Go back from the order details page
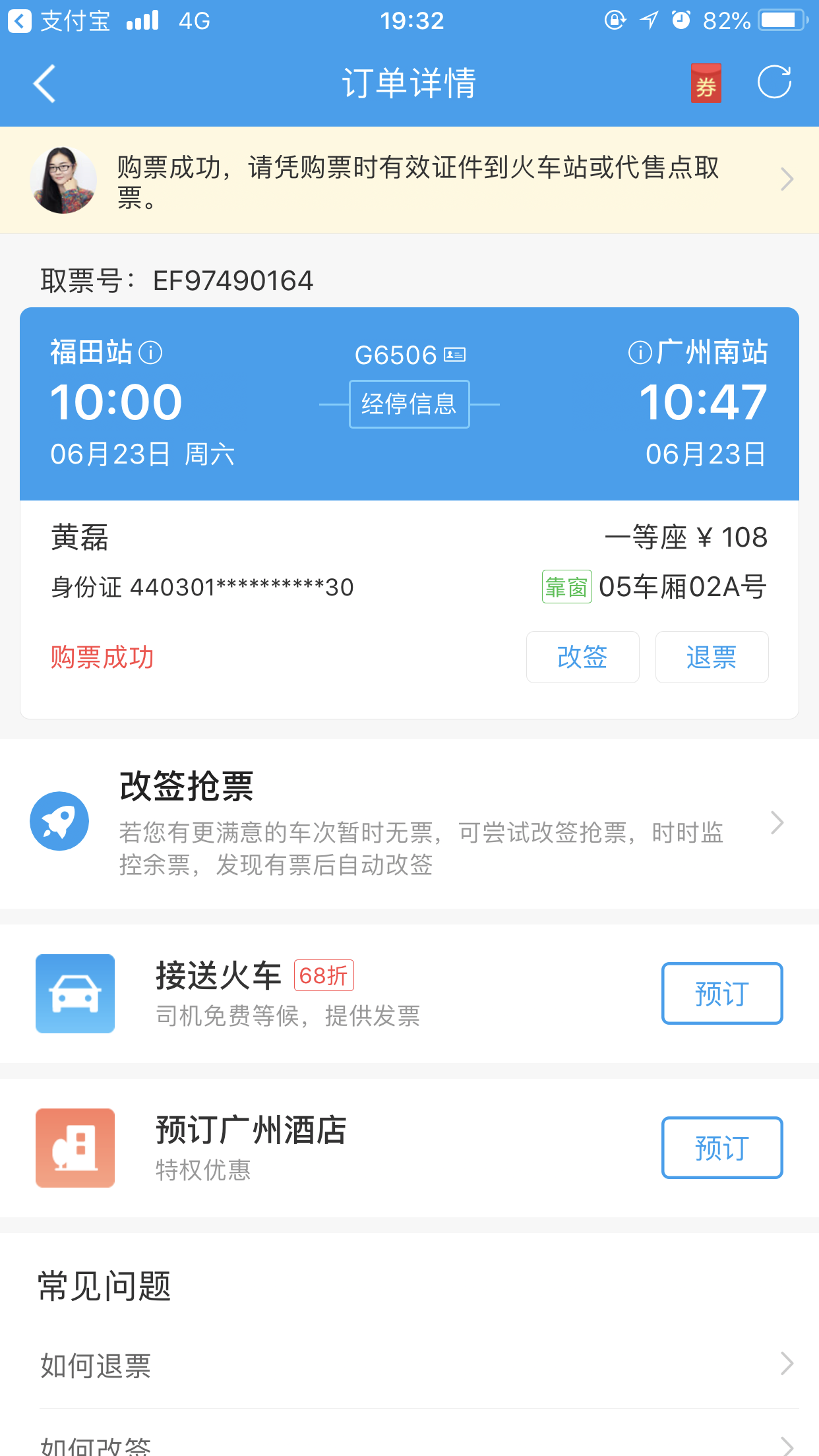The height and width of the screenshot is (1456, 819). [45, 84]
